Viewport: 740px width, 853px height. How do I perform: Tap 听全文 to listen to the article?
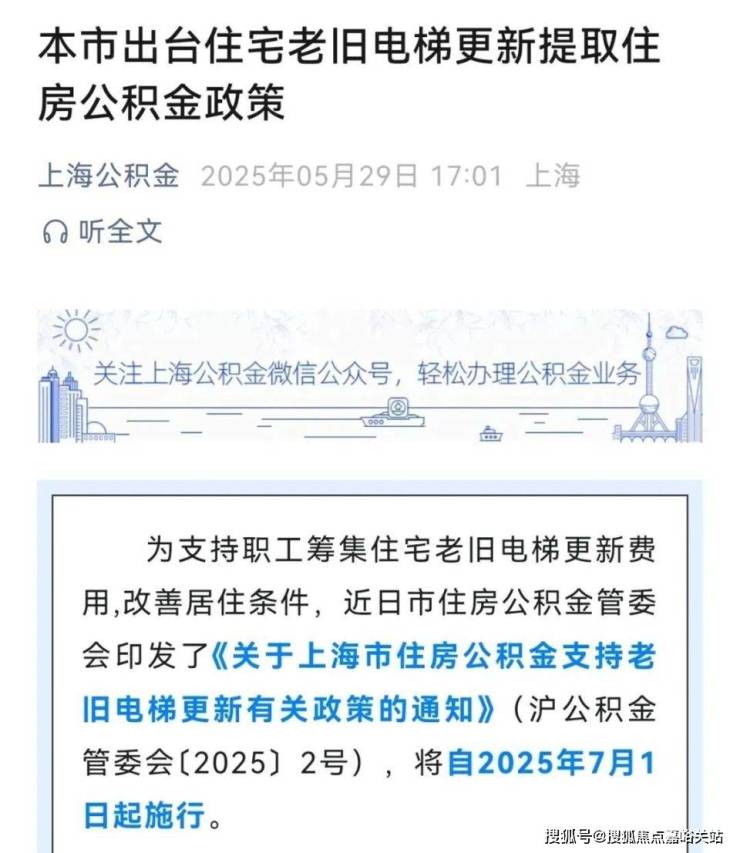(x=101, y=232)
